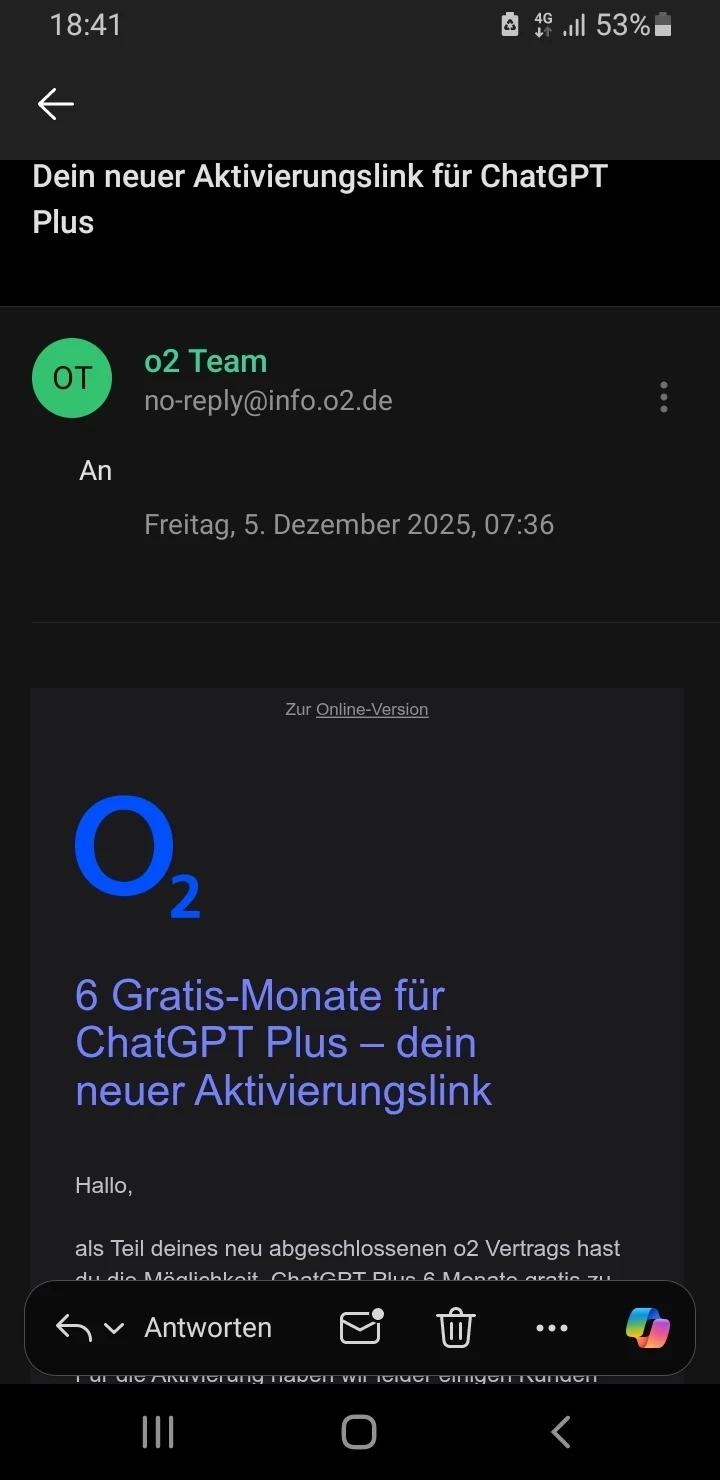Reply with the Antworten button
Viewport: 720px width, 1480px height.
point(208,1328)
